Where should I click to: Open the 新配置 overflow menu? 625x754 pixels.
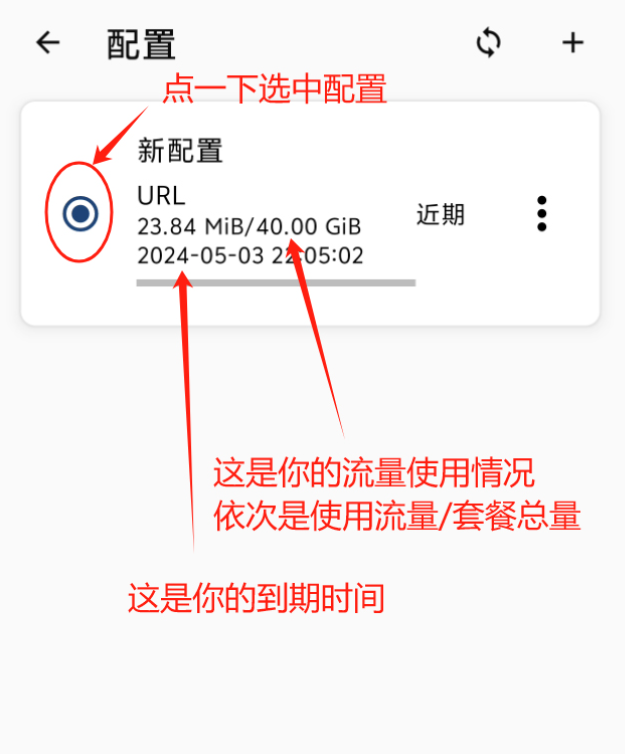[x=541, y=213]
